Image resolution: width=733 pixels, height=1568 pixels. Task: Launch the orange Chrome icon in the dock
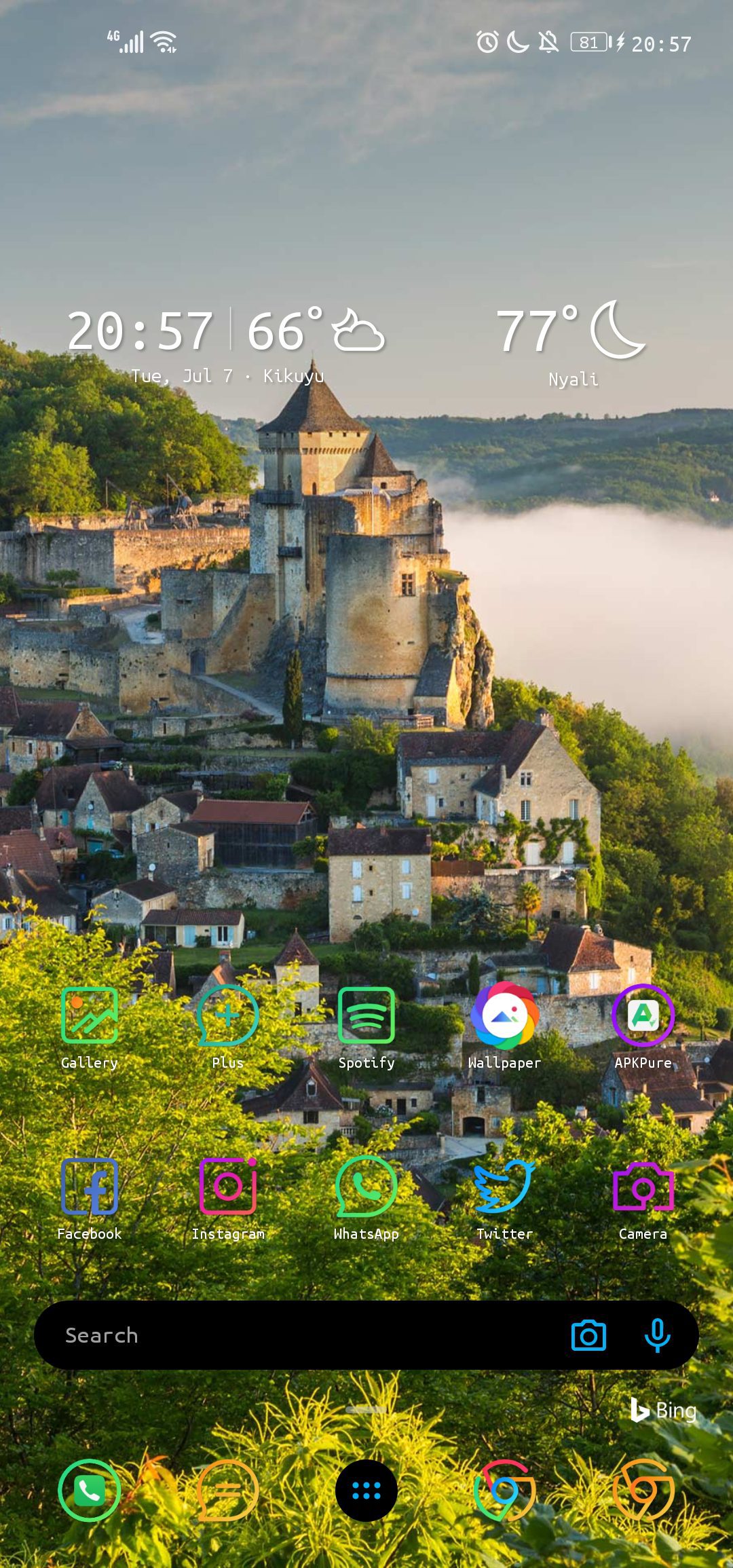coord(643,1491)
